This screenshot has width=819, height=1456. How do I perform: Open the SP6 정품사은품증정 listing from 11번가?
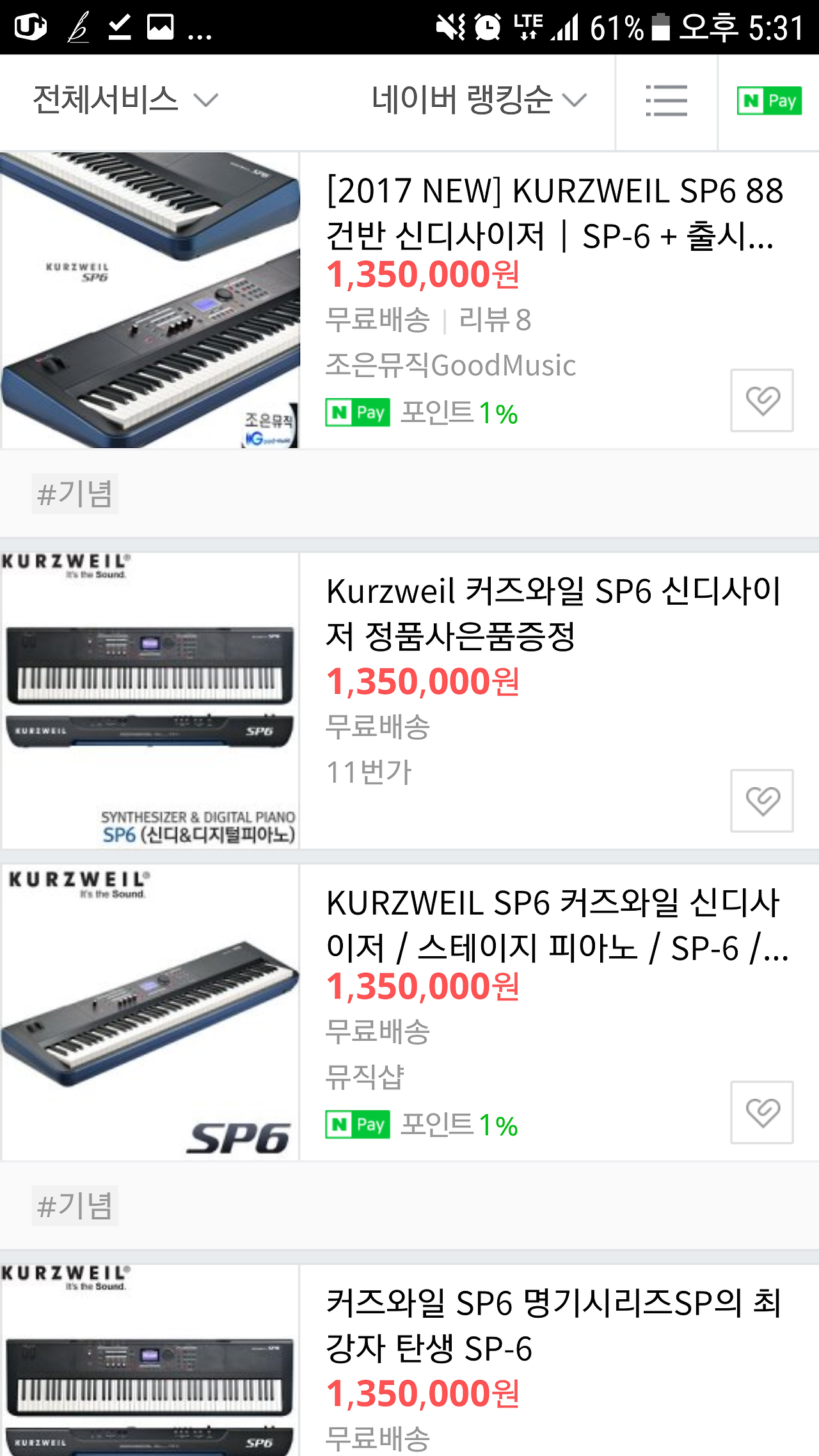pyautogui.click(x=554, y=613)
